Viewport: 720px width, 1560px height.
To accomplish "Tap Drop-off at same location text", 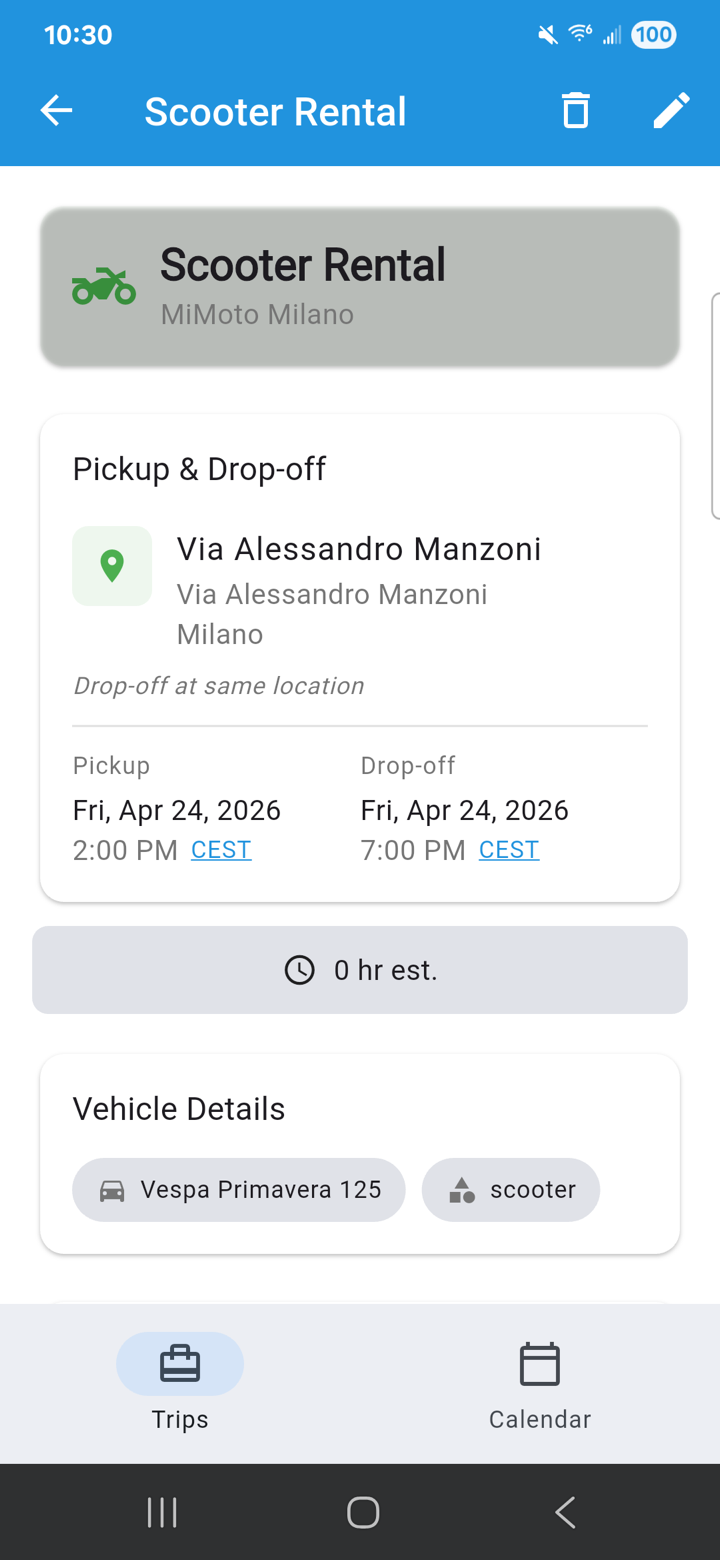I will click(x=218, y=685).
